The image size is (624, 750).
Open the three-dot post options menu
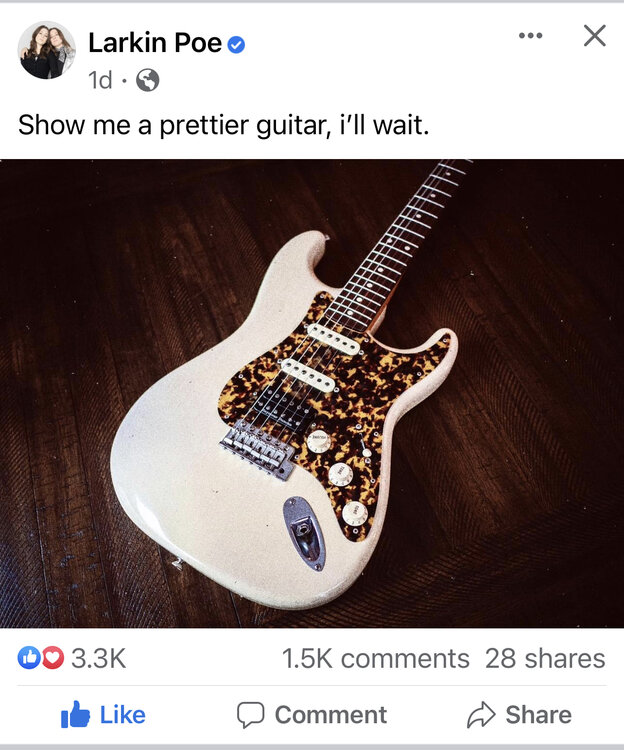click(x=530, y=36)
